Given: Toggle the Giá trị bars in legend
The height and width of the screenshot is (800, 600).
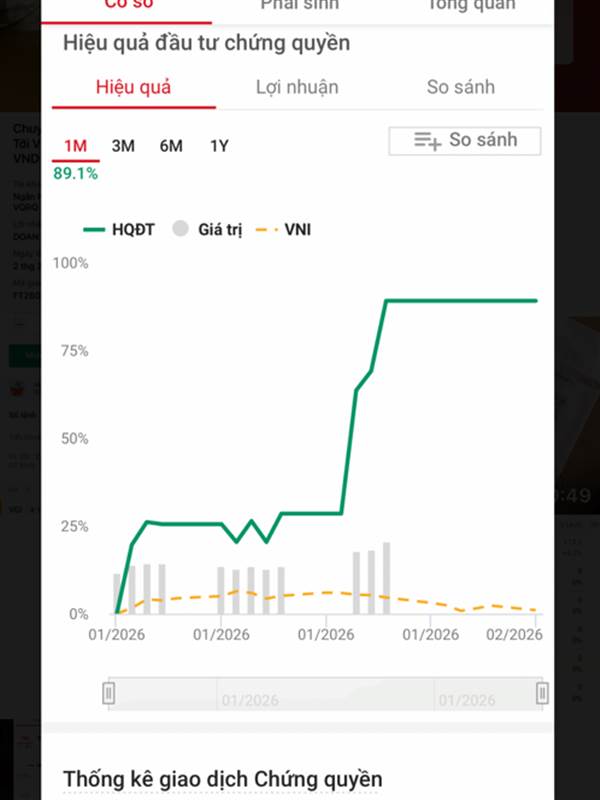Looking at the screenshot, I should (x=208, y=229).
